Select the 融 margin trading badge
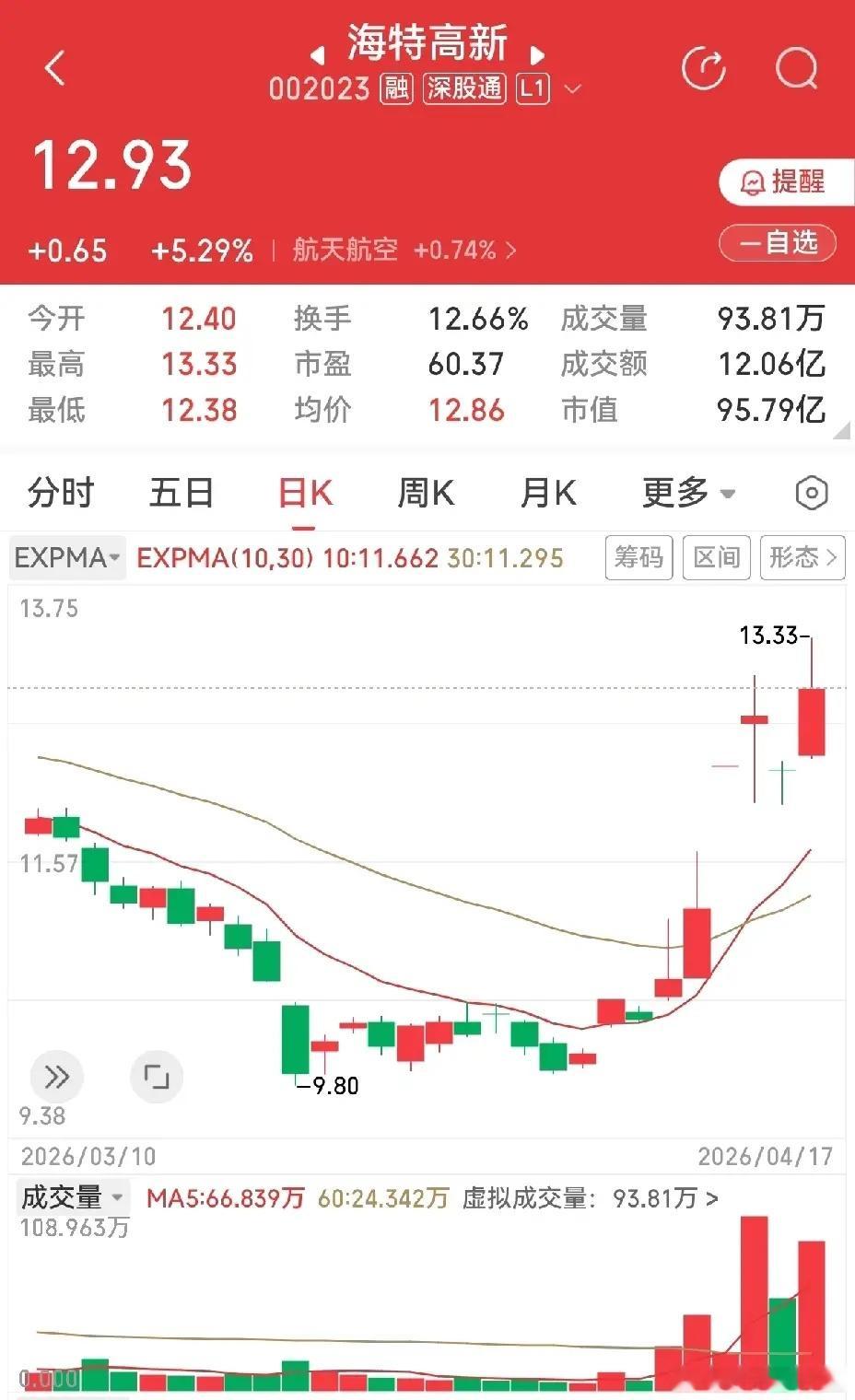The image size is (855, 1400). pyautogui.click(x=394, y=89)
